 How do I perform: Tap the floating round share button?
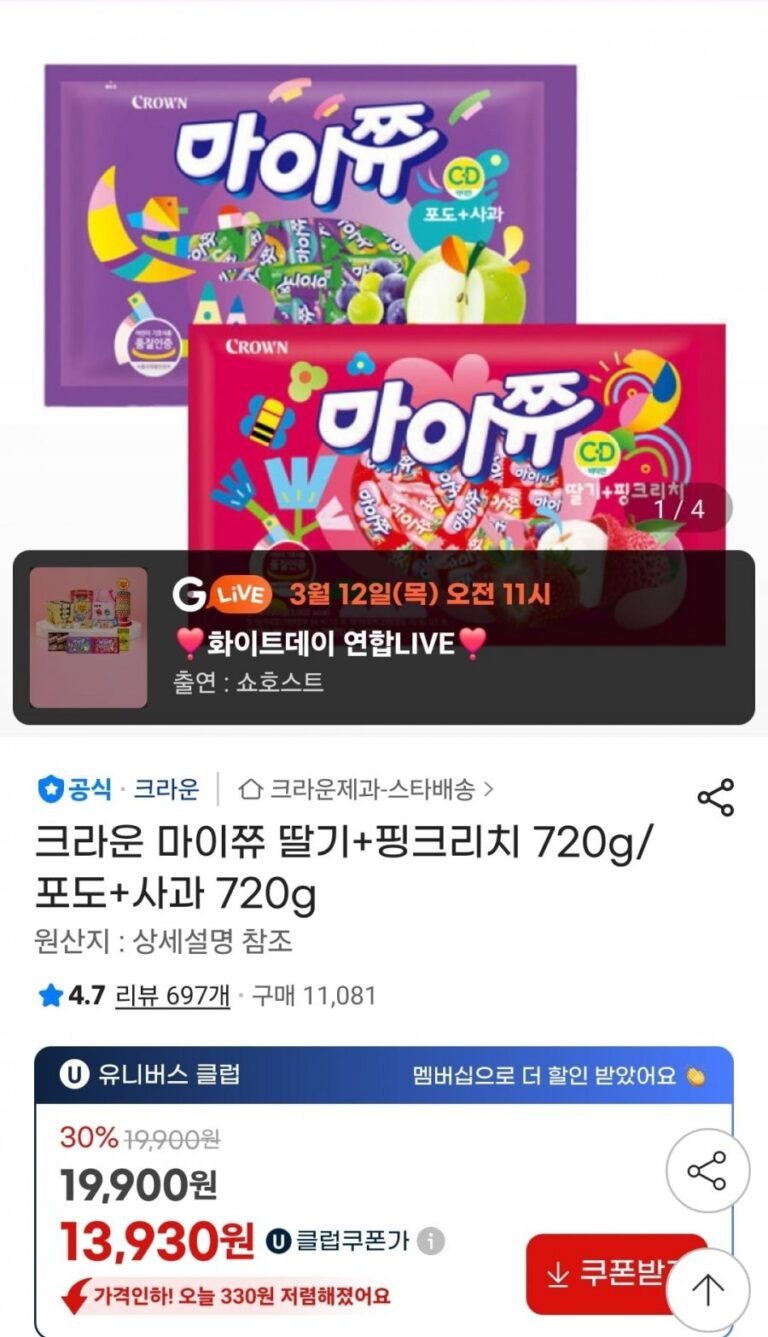point(707,1171)
